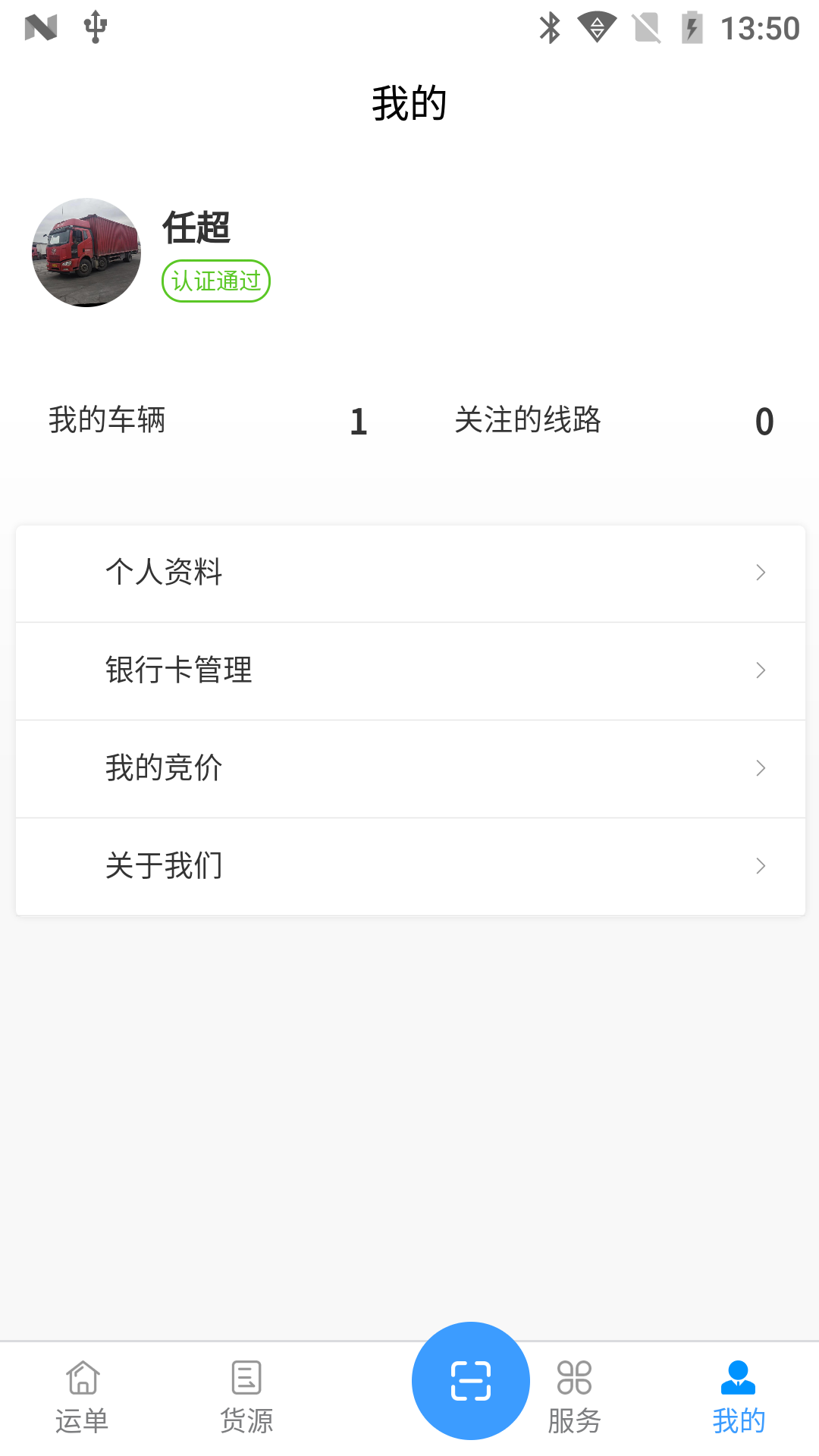Tap the blue scan button

point(470,1380)
